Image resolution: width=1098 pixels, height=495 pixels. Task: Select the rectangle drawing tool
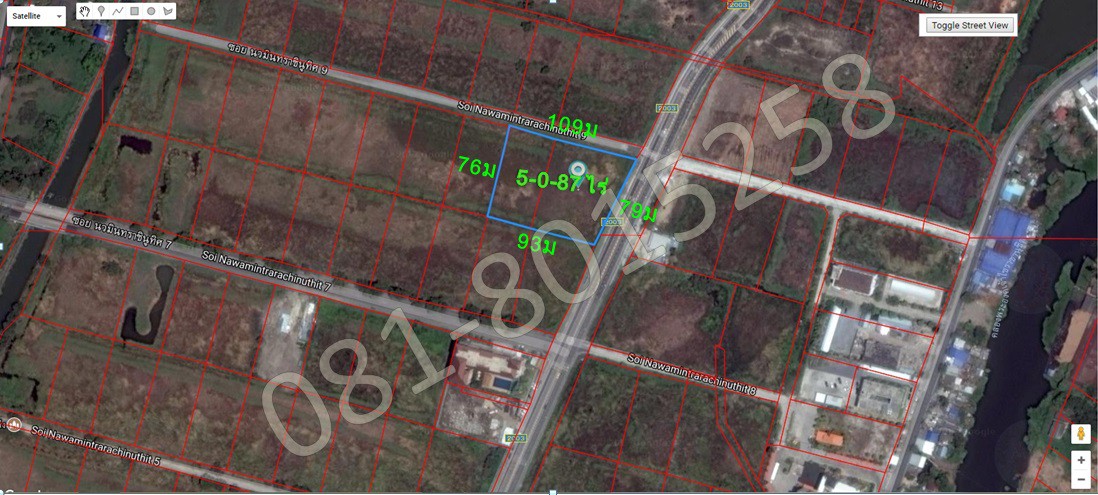click(x=134, y=11)
